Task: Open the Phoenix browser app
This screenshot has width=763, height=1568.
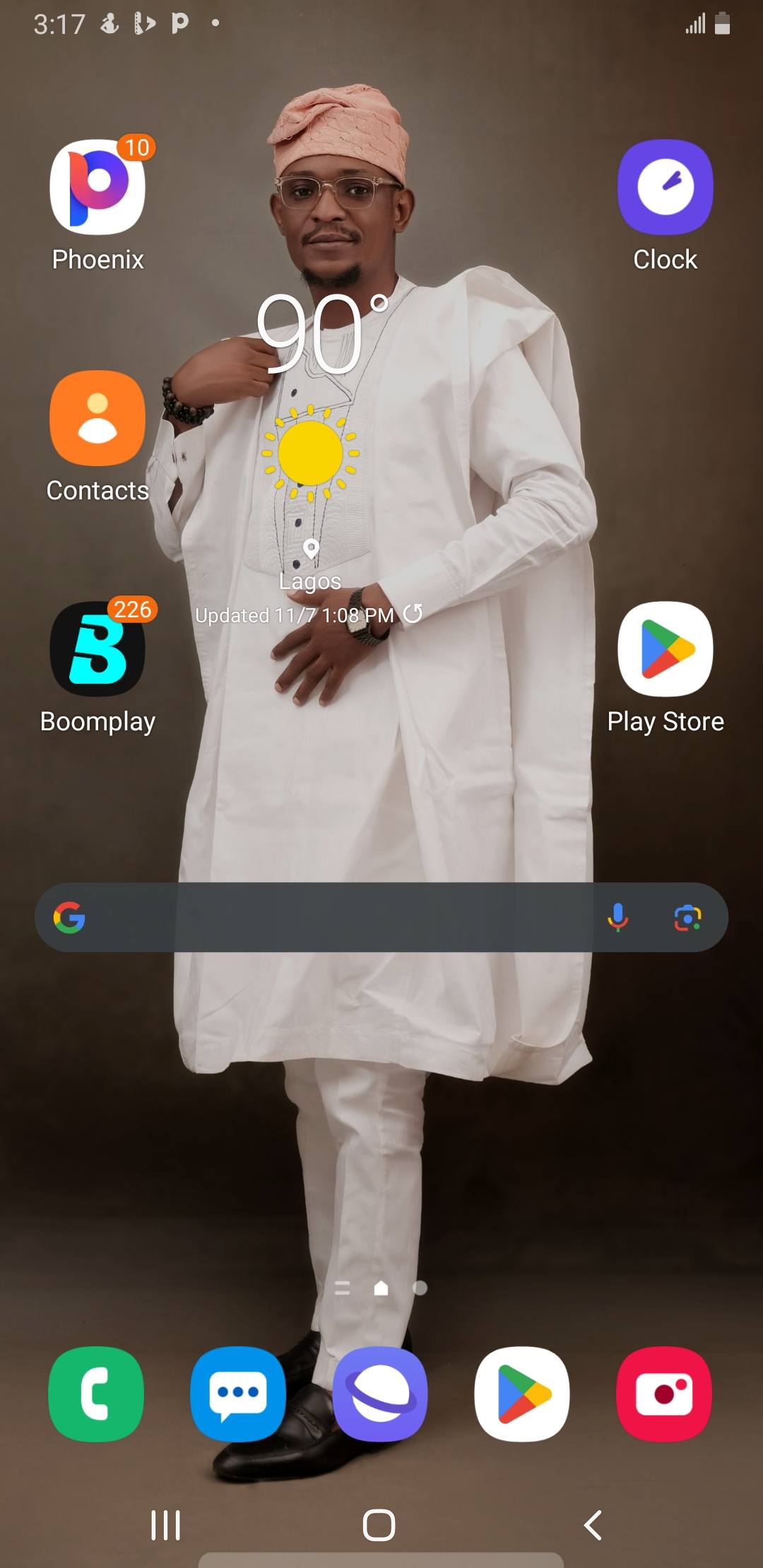Action: pyautogui.click(x=97, y=188)
